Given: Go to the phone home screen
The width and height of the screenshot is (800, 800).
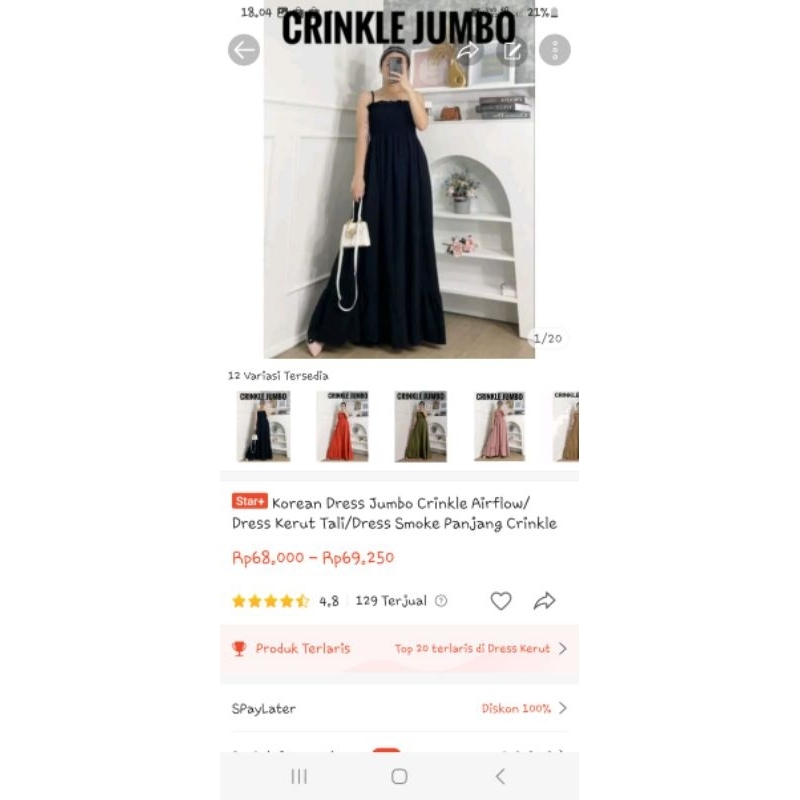Looking at the screenshot, I should tap(399, 776).
